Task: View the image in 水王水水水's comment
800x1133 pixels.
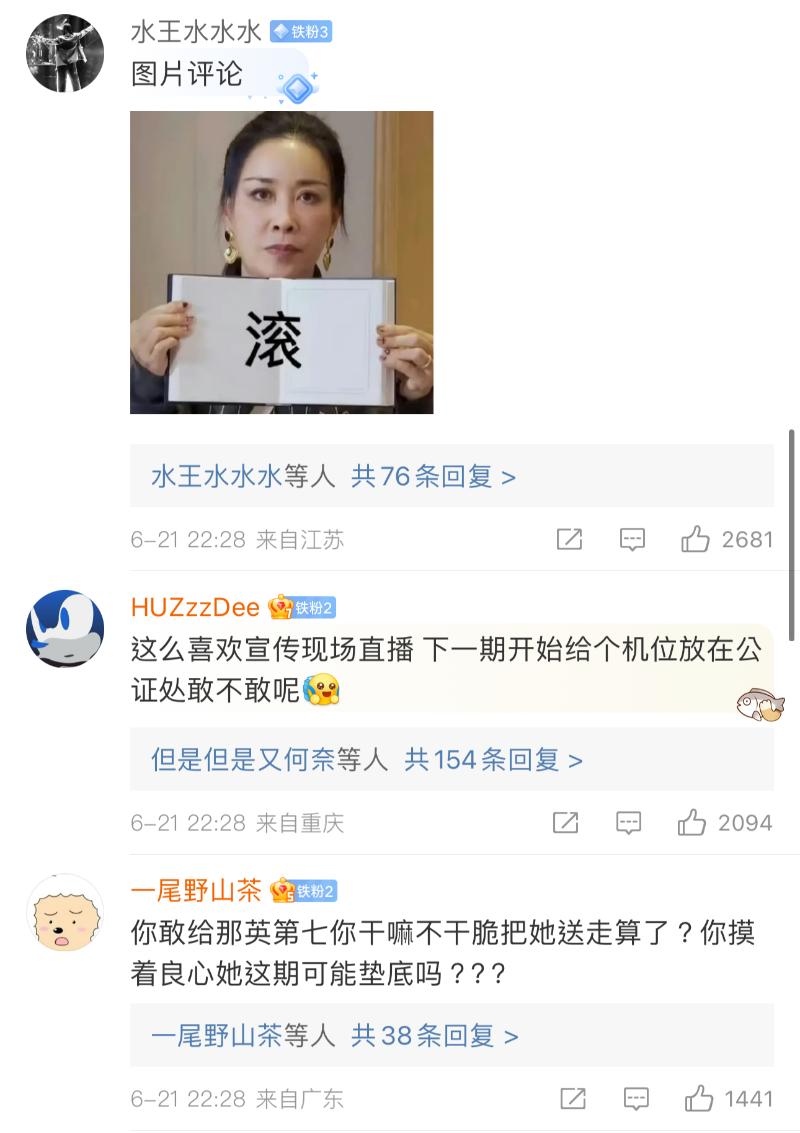Action: click(282, 262)
